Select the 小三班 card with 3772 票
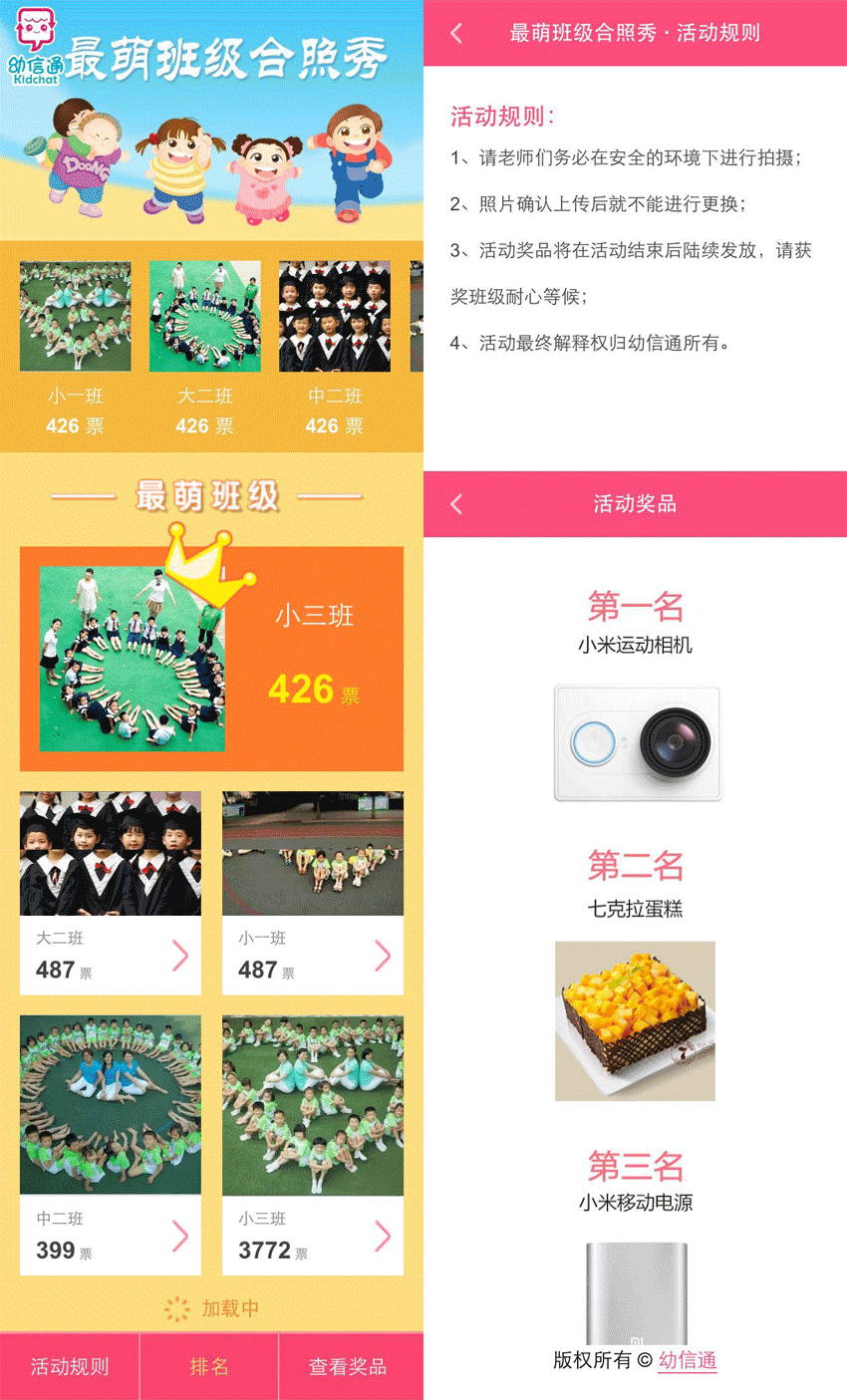The image size is (847, 1400). click(x=313, y=1145)
